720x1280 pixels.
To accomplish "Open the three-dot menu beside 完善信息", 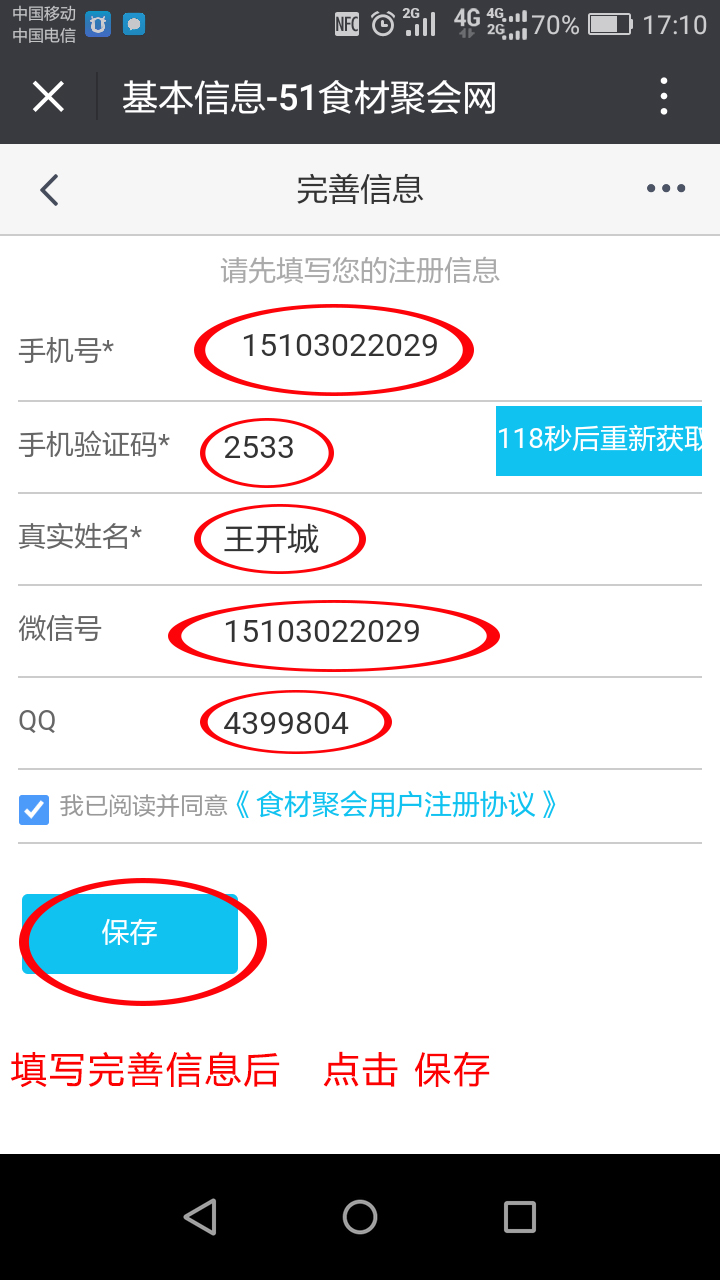I will pyautogui.click(x=666, y=188).
